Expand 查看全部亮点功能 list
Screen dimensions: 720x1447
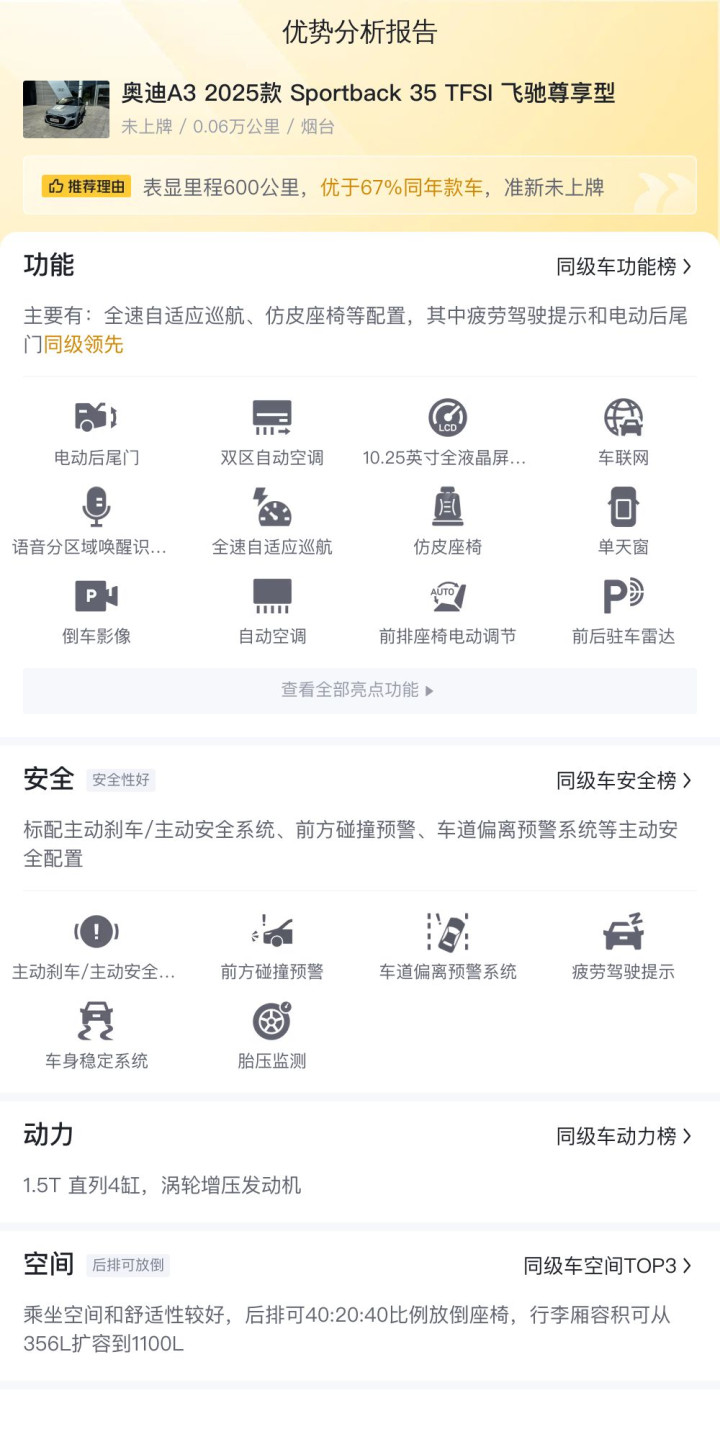(360, 690)
